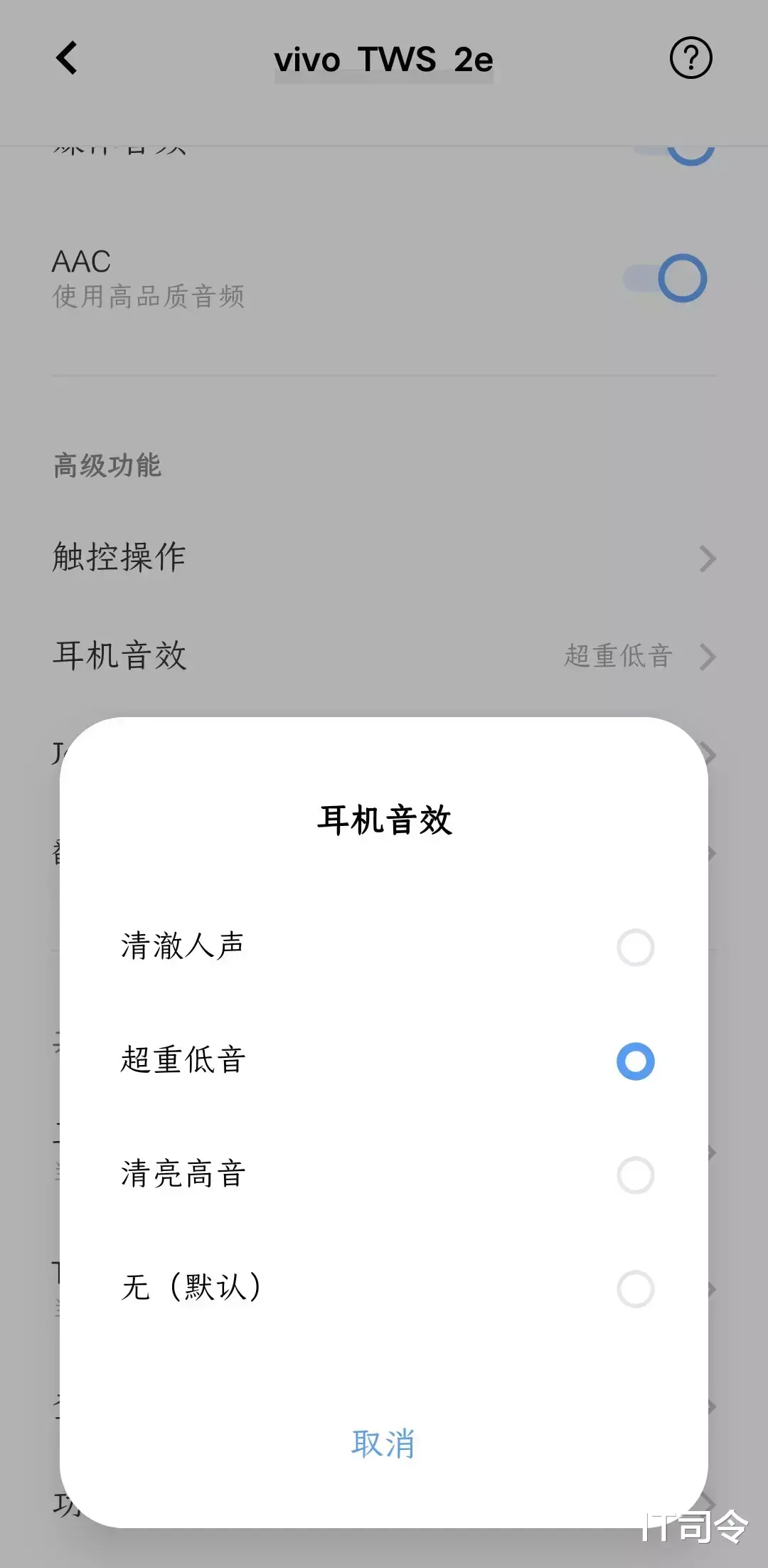Screen dimensions: 768x1568
Task: Tap the back arrow to return
Action: coord(67,58)
